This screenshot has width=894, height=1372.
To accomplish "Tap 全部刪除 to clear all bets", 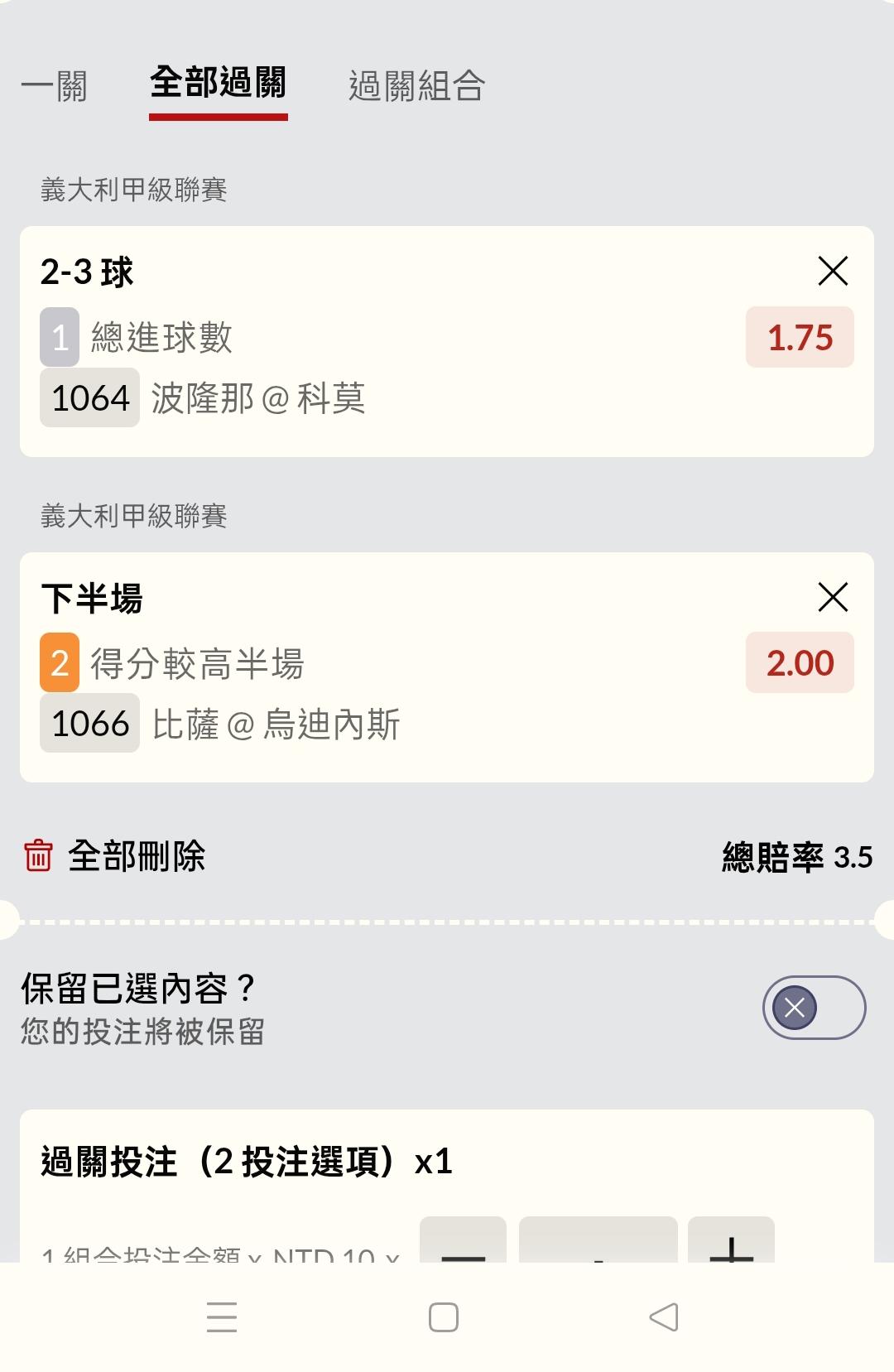I will (x=116, y=856).
